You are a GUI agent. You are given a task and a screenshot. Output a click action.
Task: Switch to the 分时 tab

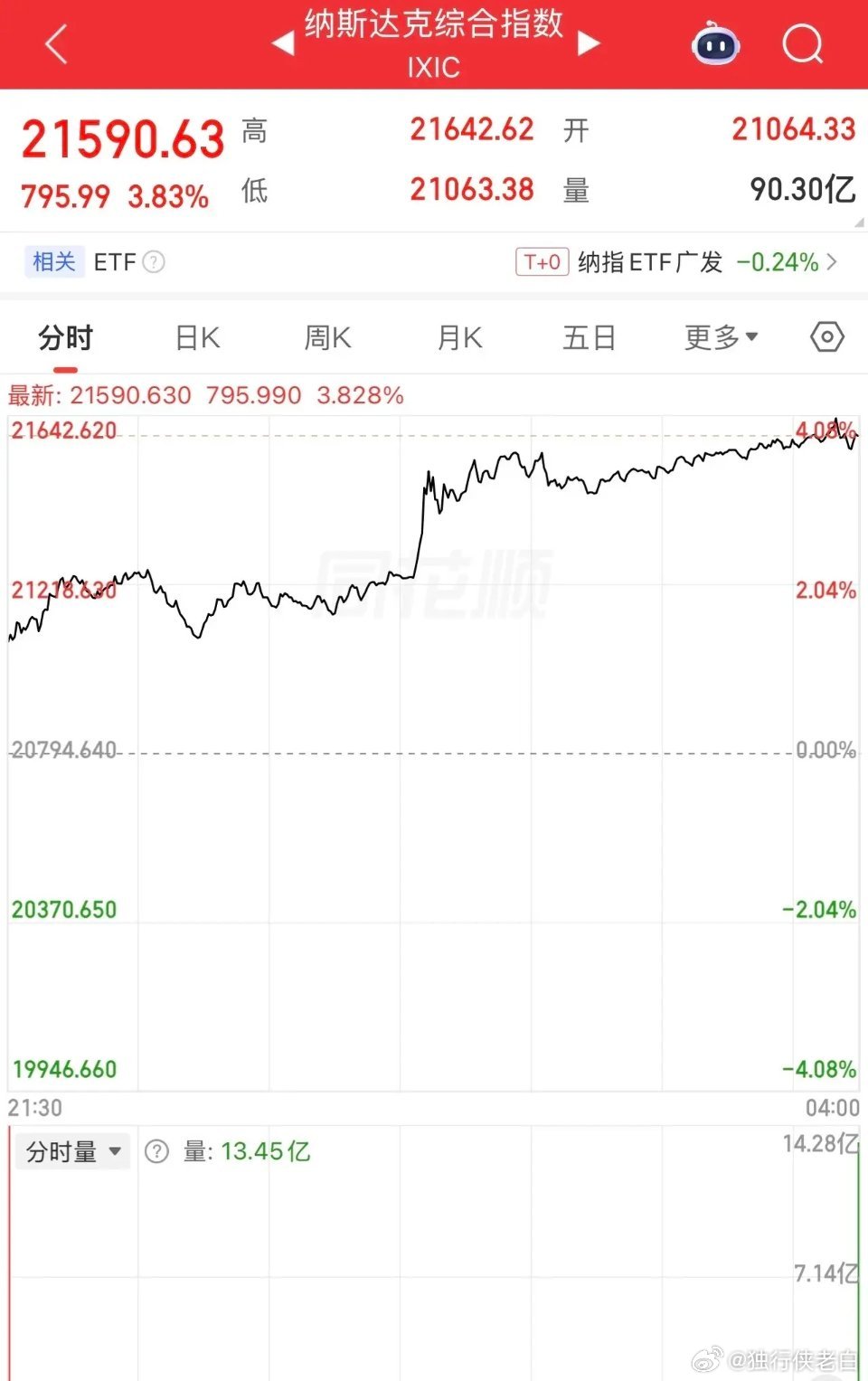(65, 336)
